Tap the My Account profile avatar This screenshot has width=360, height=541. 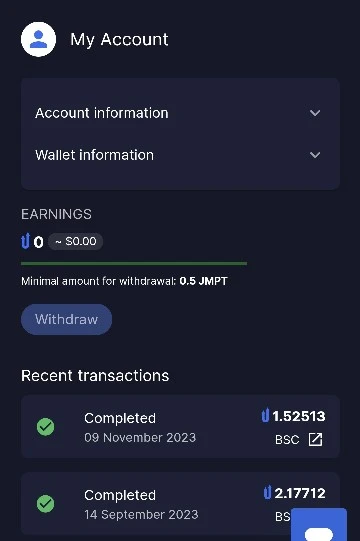click(38, 39)
